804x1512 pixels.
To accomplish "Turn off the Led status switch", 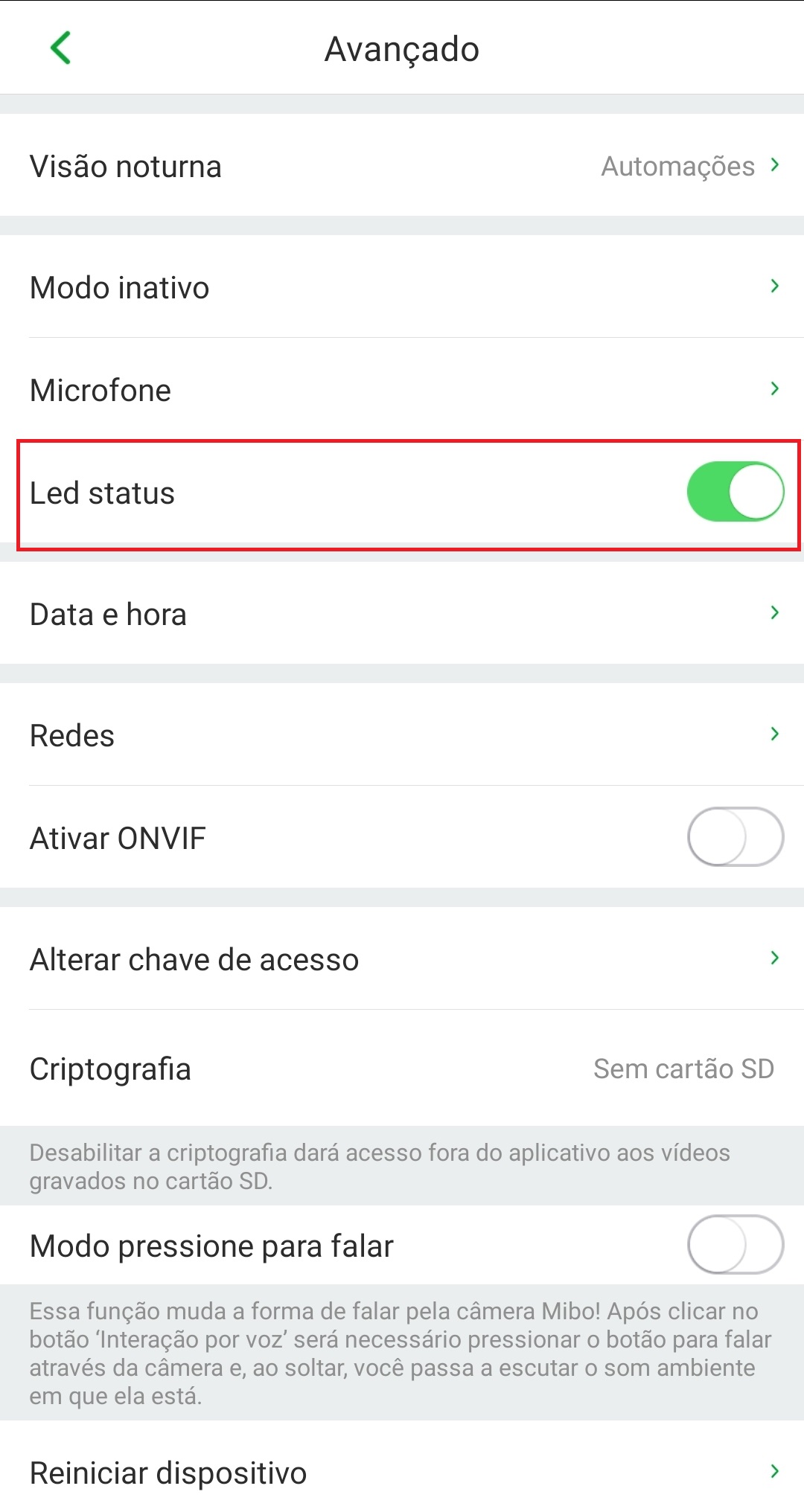I will [x=735, y=492].
